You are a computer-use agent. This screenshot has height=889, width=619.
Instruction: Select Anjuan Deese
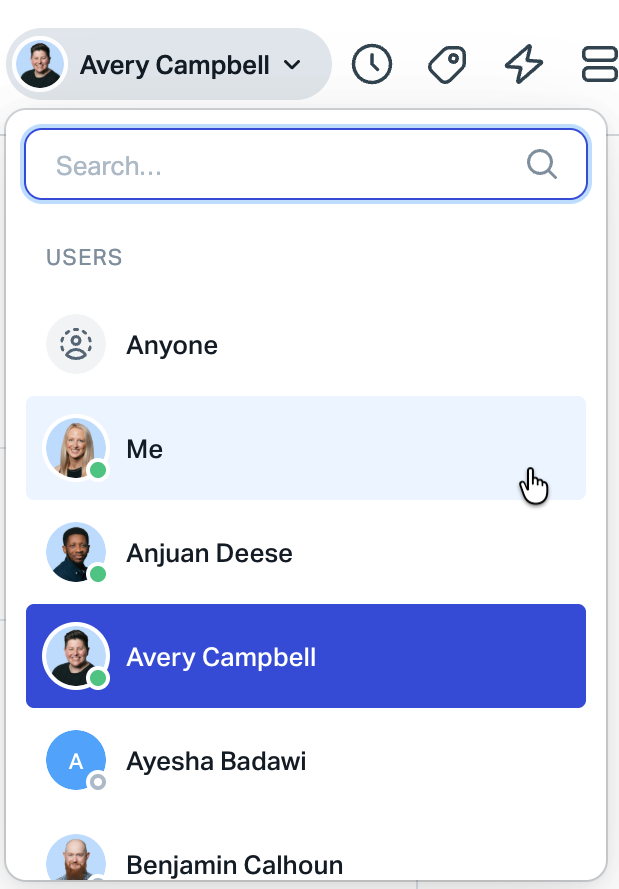point(305,553)
